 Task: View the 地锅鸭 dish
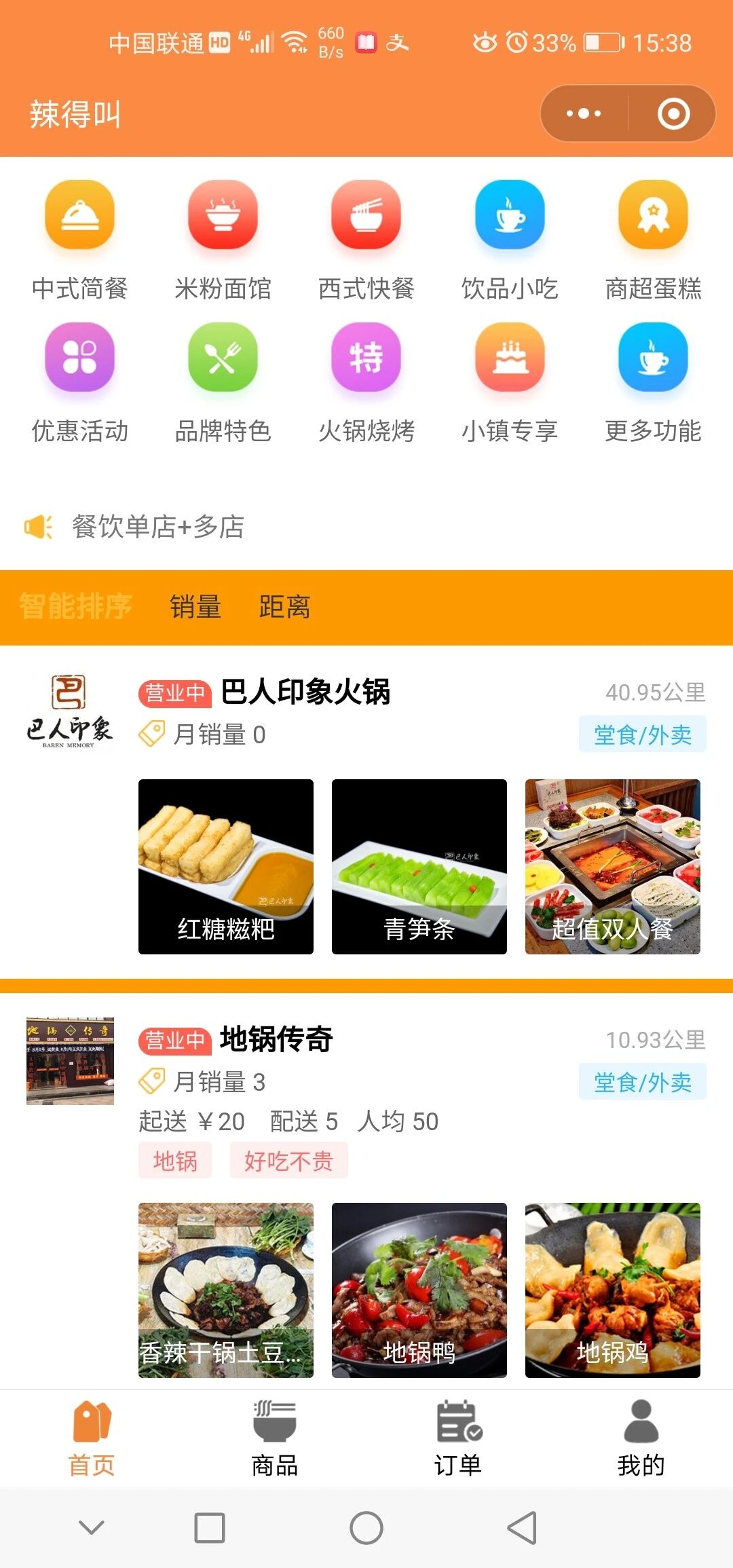tap(419, 1290)
